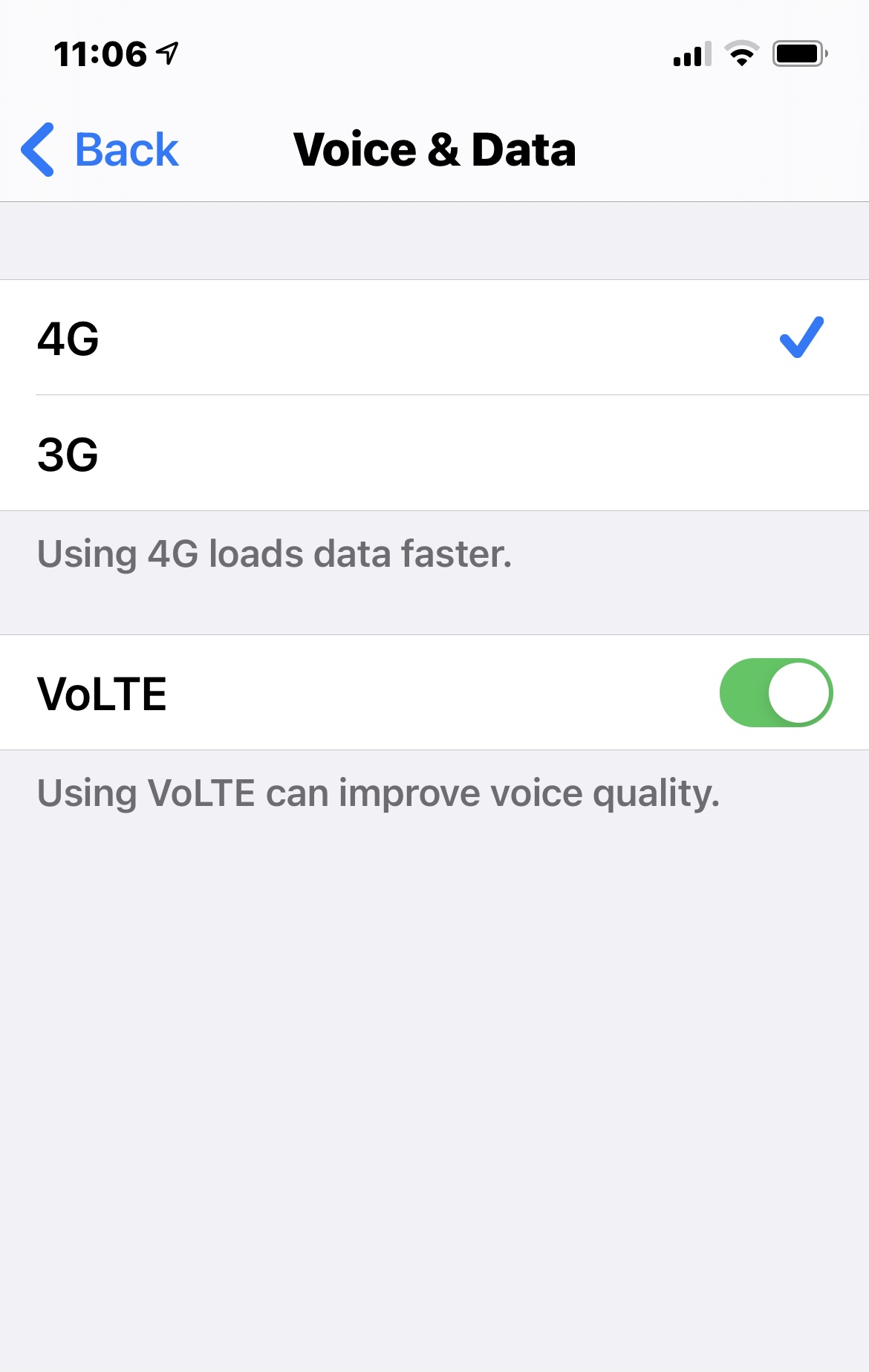The width and height of the screenshot is (869, 1372).
Task: Switch to the 3G network option
Action: (434, 453)
